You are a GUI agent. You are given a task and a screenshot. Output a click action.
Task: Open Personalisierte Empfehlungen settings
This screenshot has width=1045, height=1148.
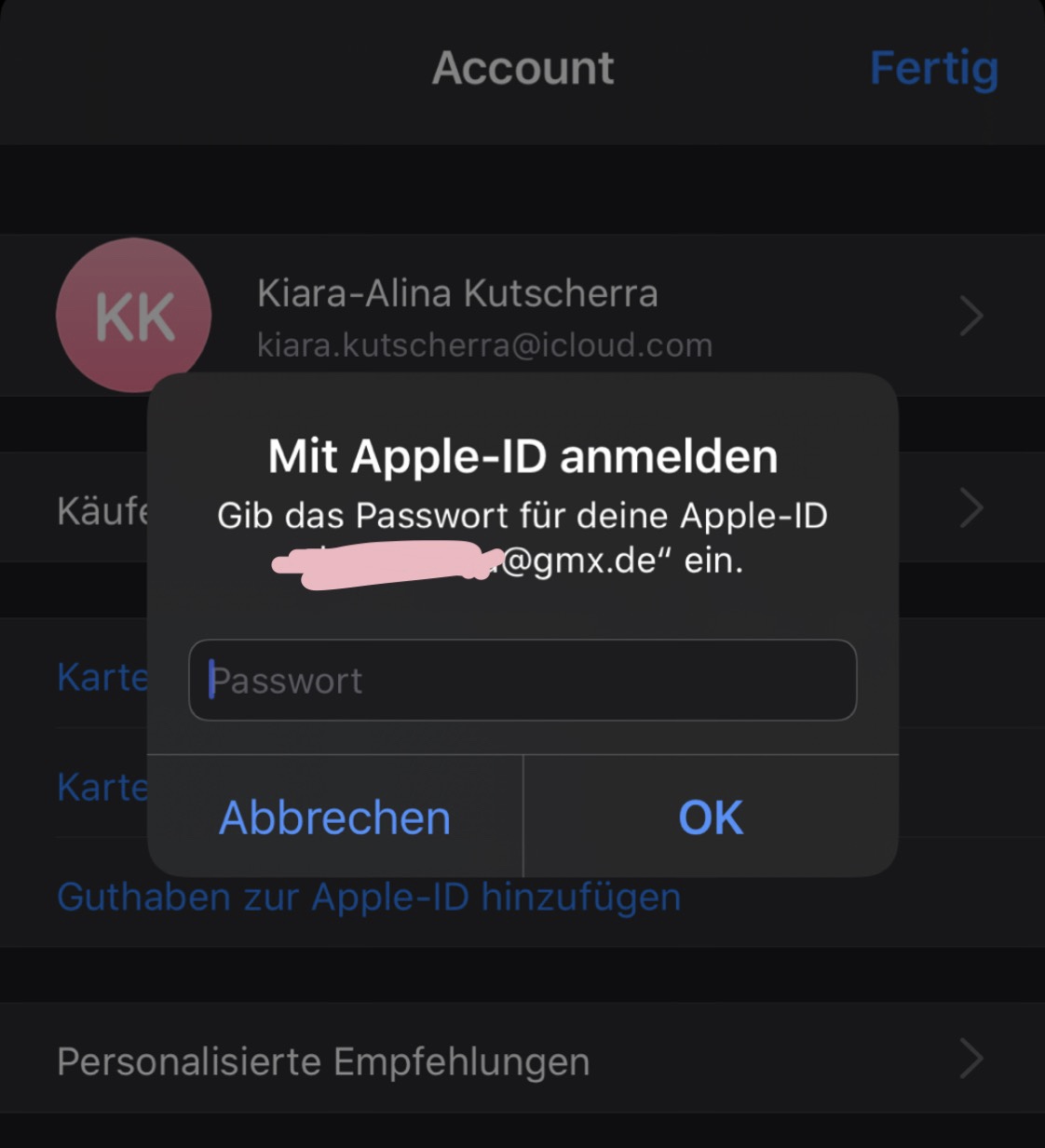coord(323,1061)
